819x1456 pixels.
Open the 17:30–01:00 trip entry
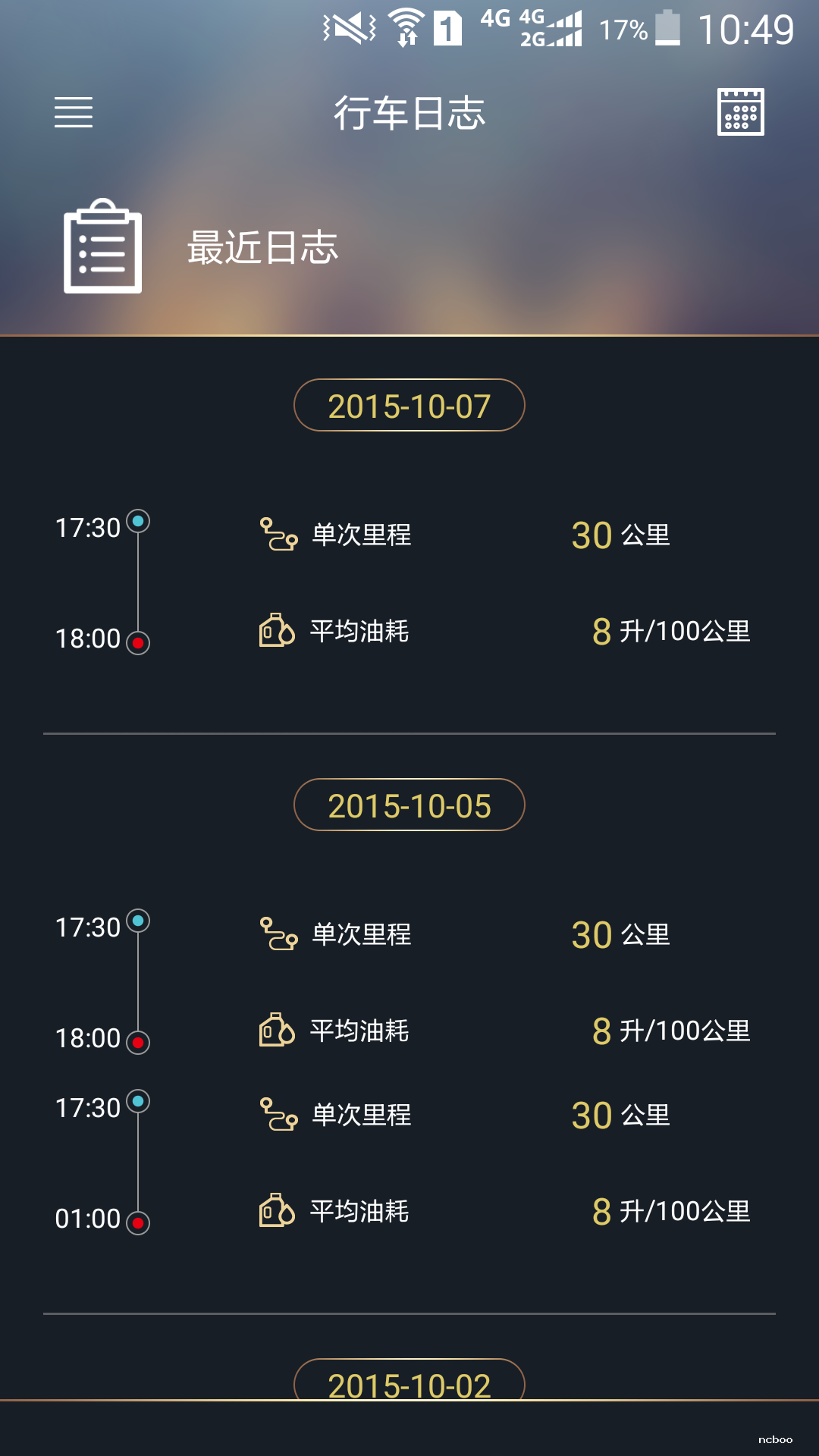(409, 1163)
